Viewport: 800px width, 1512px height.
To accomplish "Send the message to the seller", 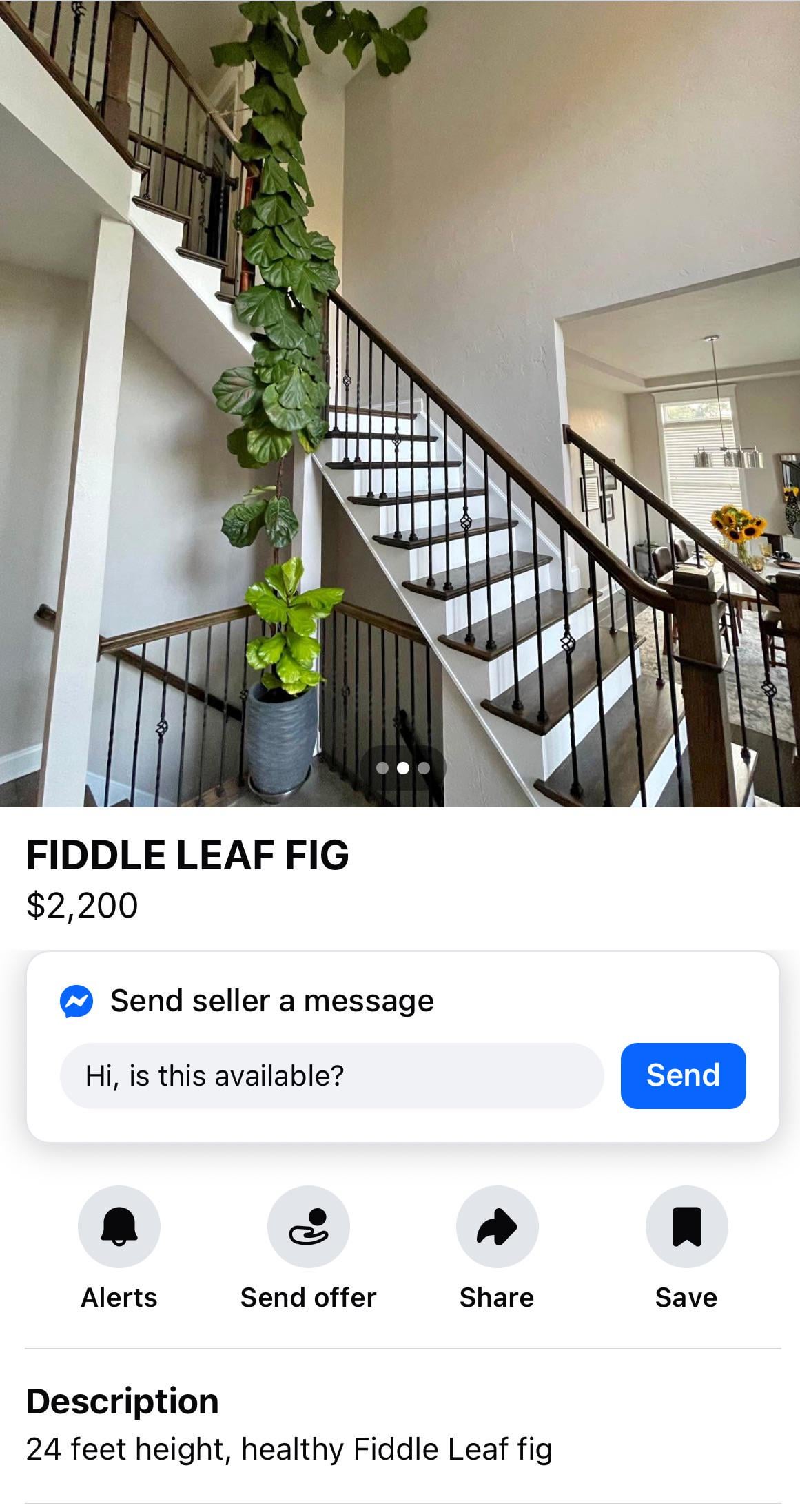I will [x=683, y=1075].
